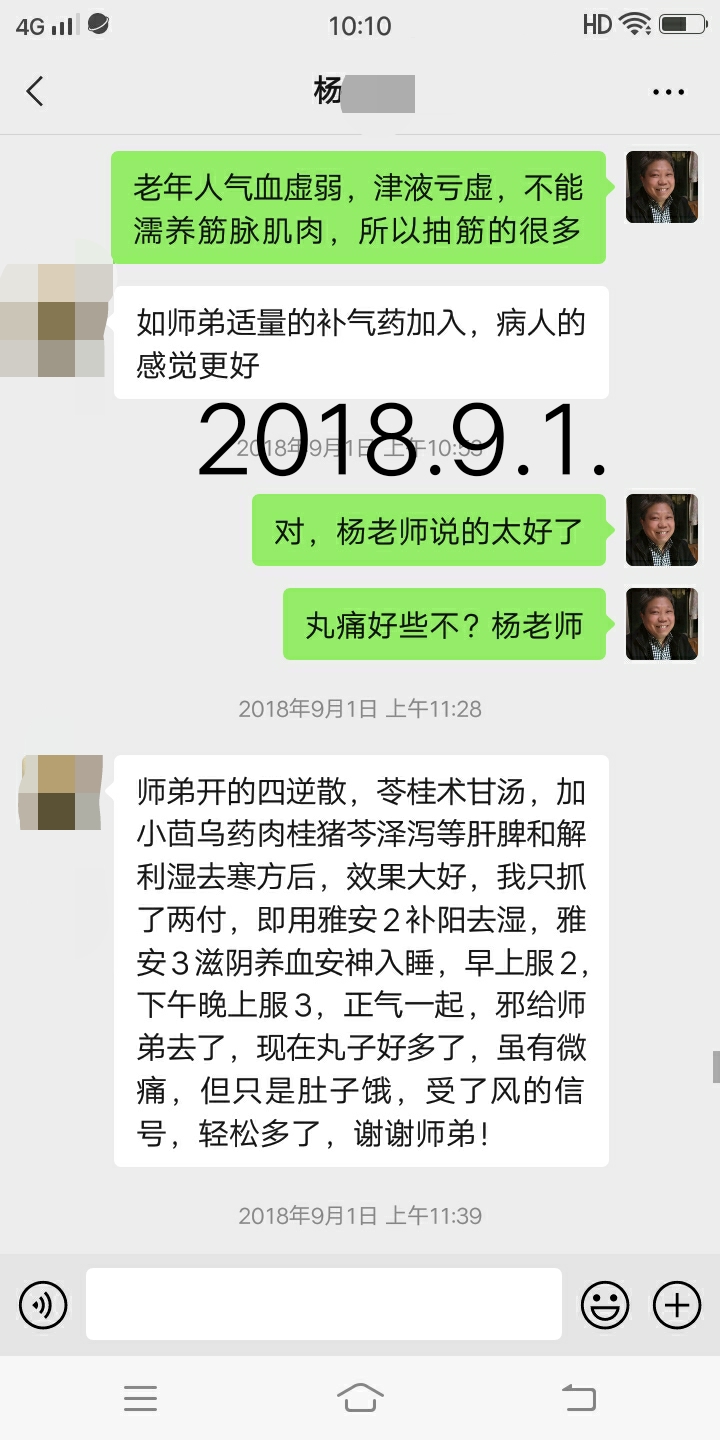Viewport: 720px width, 1440px height.
Task: Tap the system back button
Action: 578,1397
